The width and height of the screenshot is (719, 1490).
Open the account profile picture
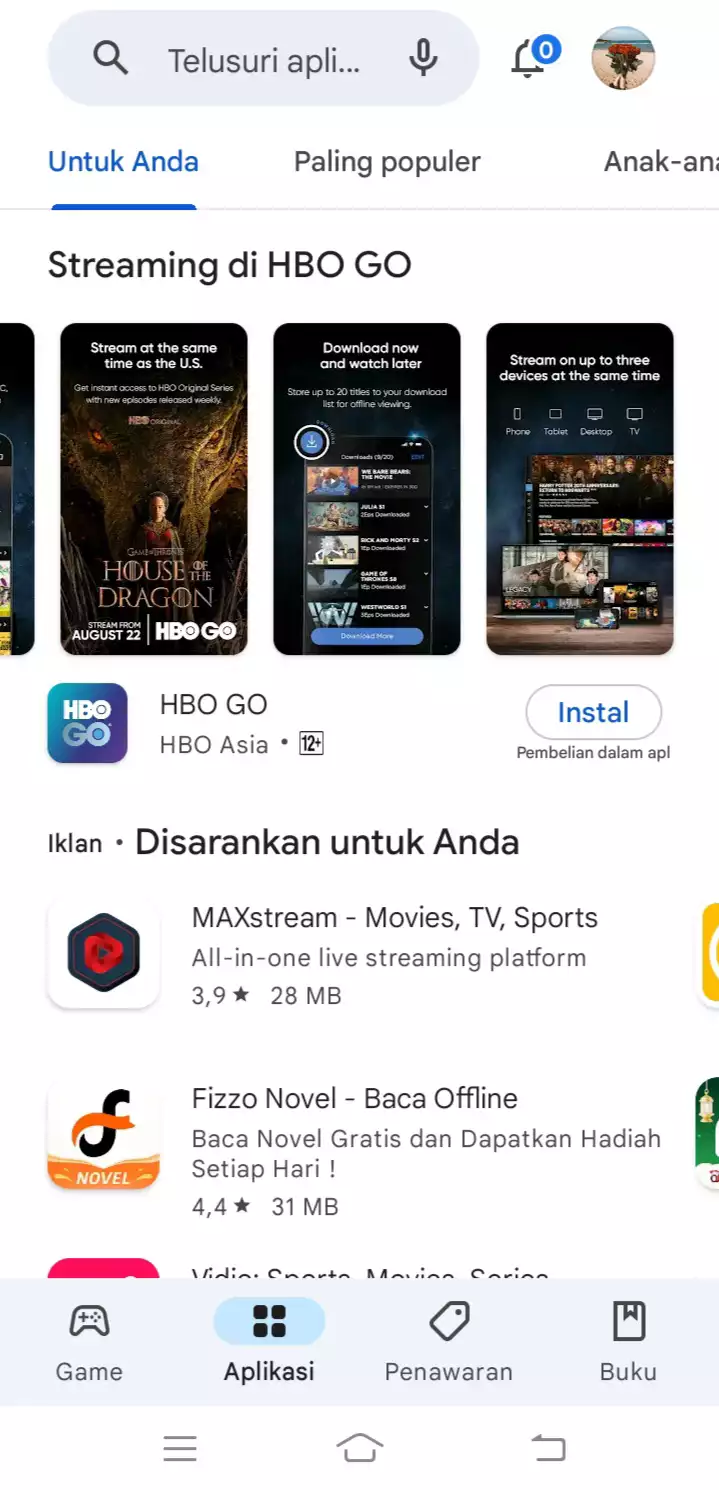coord(623,58)
